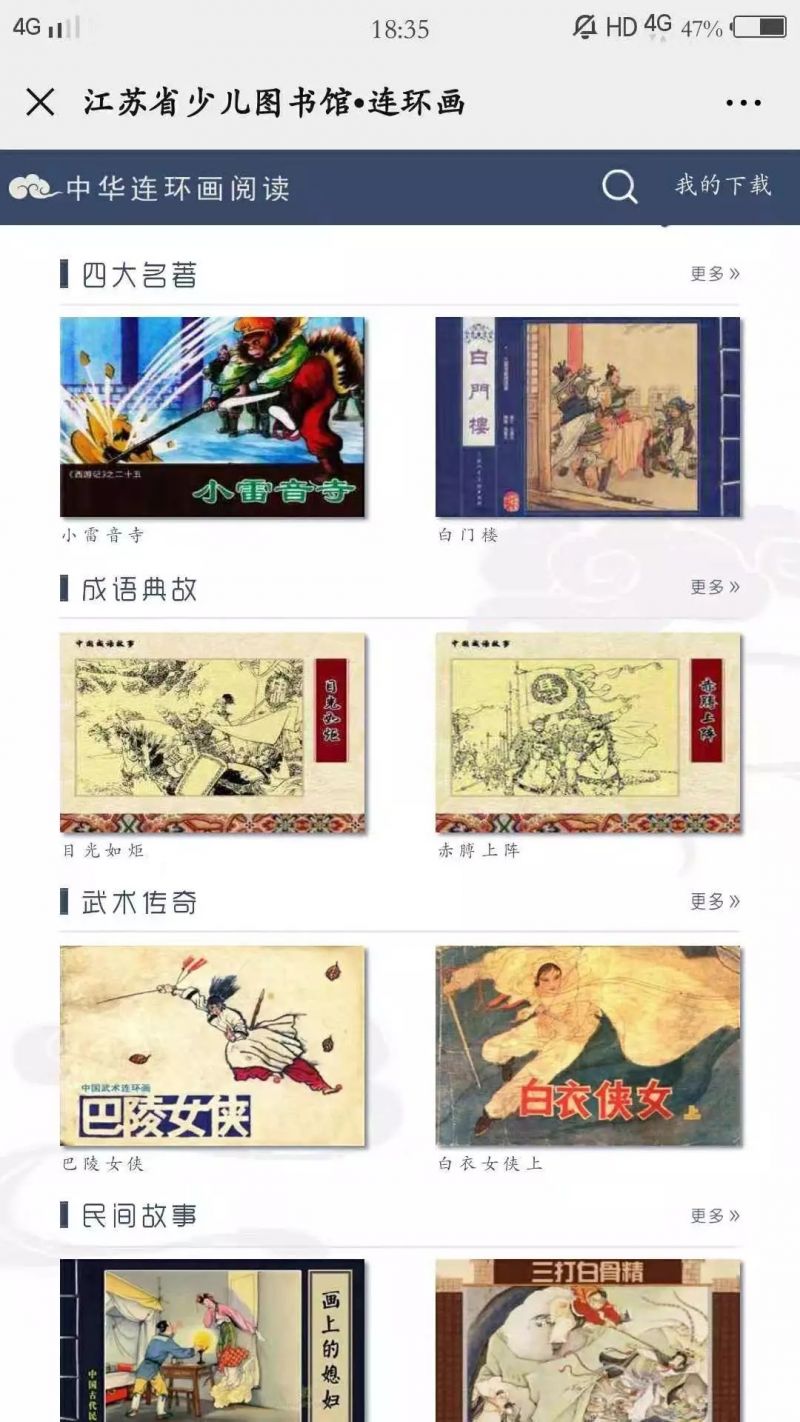Open the search magnifier icon
The height and width of the screenshot is (1422, 800).
click(619, 186)
